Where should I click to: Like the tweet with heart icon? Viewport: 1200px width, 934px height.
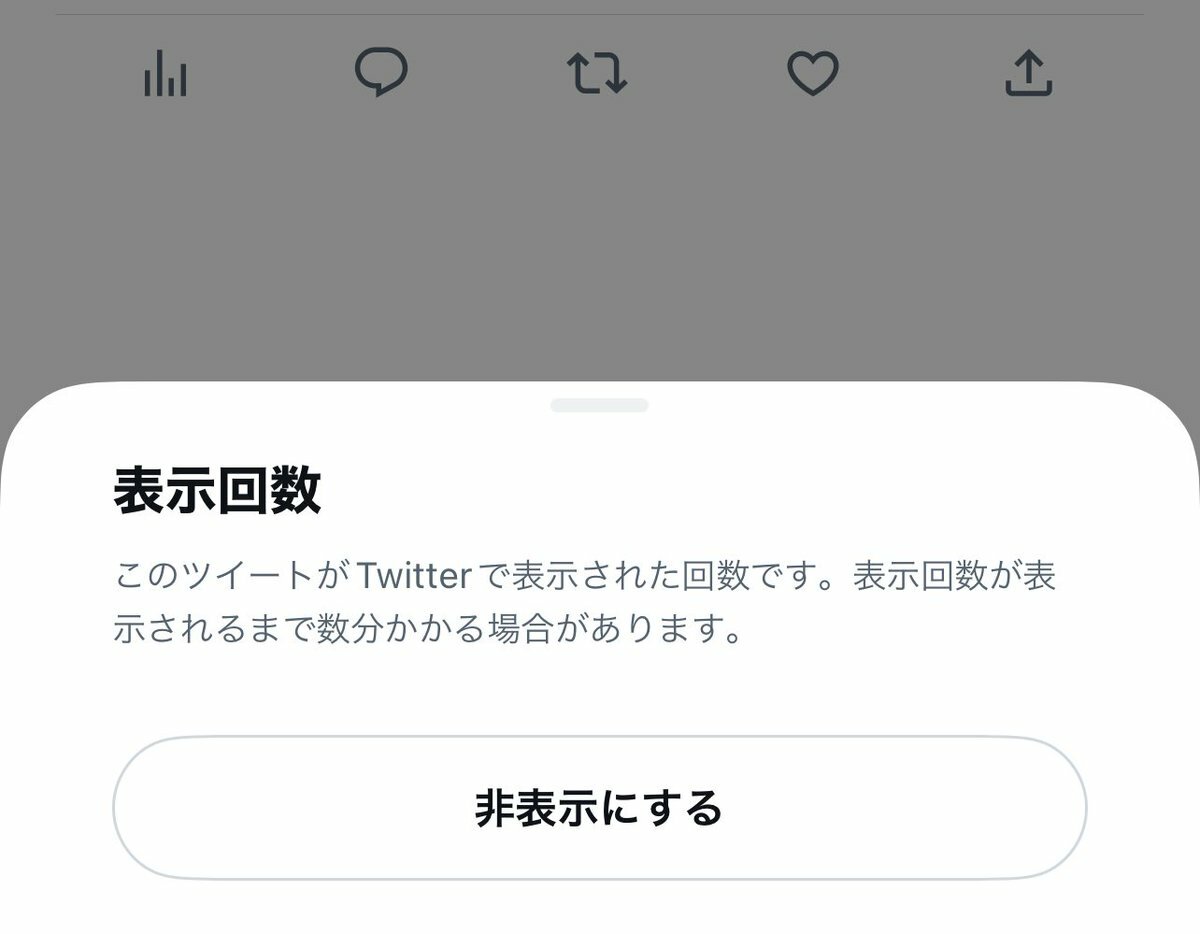pos(812,74)
